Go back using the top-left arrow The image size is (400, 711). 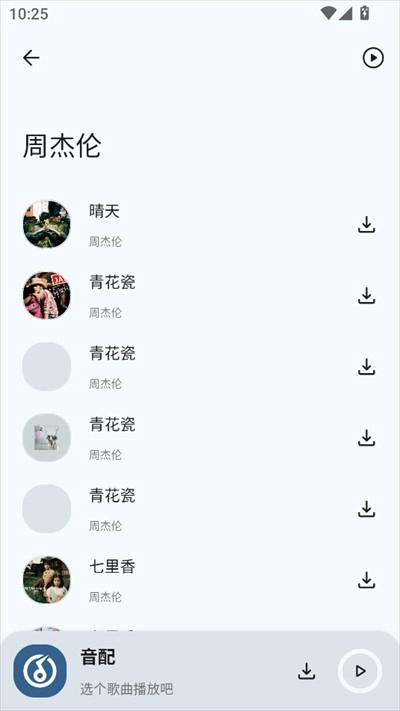click(x=31, y=58)
